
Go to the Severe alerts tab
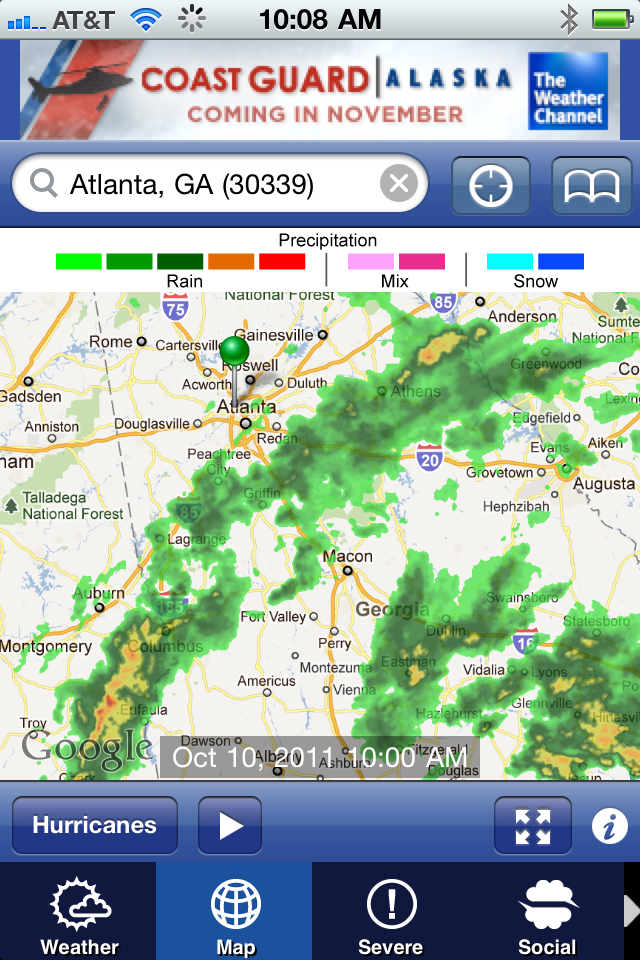click(391, 912)
